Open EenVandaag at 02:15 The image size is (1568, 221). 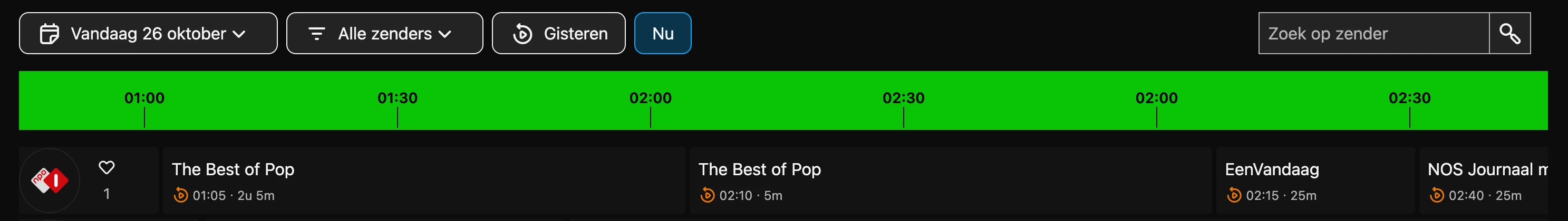coord(1315,180)
